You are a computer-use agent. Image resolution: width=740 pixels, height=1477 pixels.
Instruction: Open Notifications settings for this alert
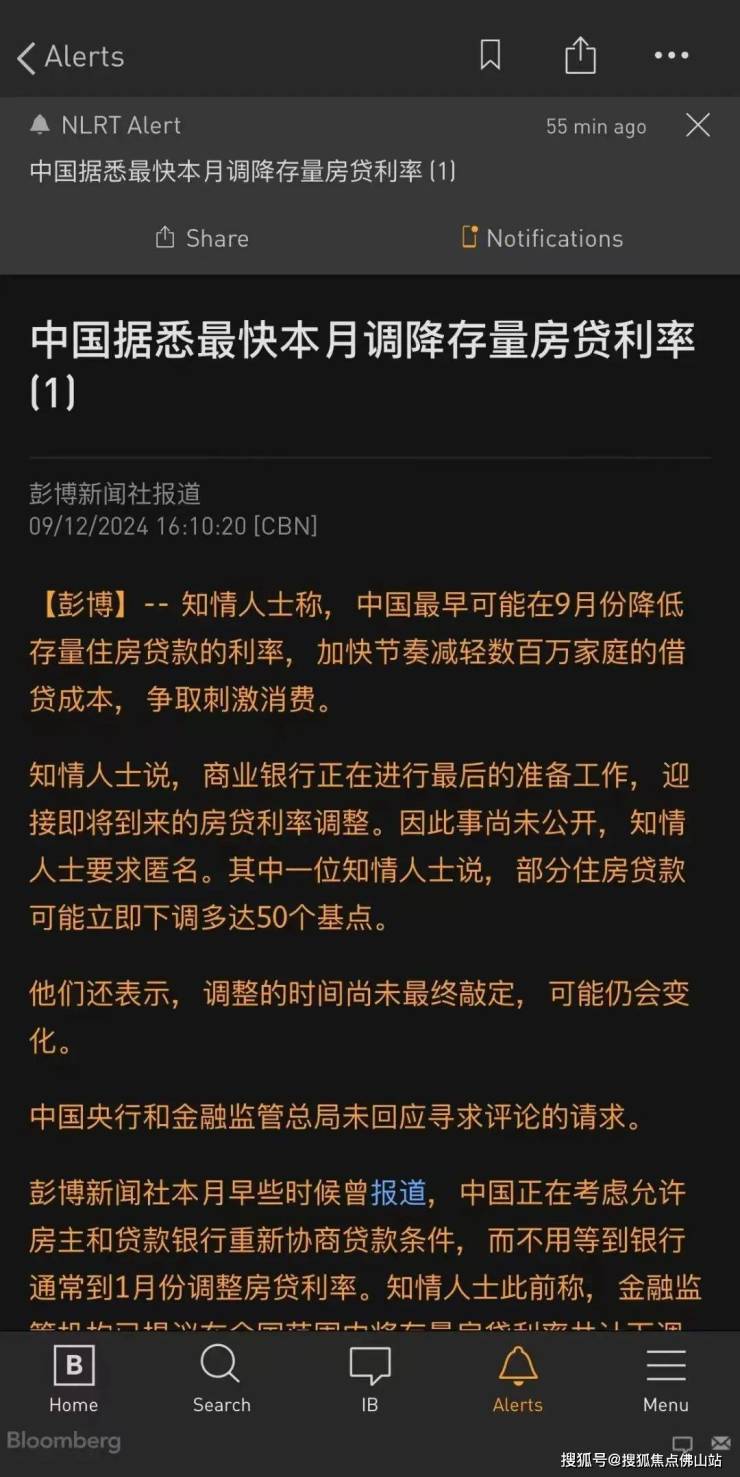[x=541, y=238]
